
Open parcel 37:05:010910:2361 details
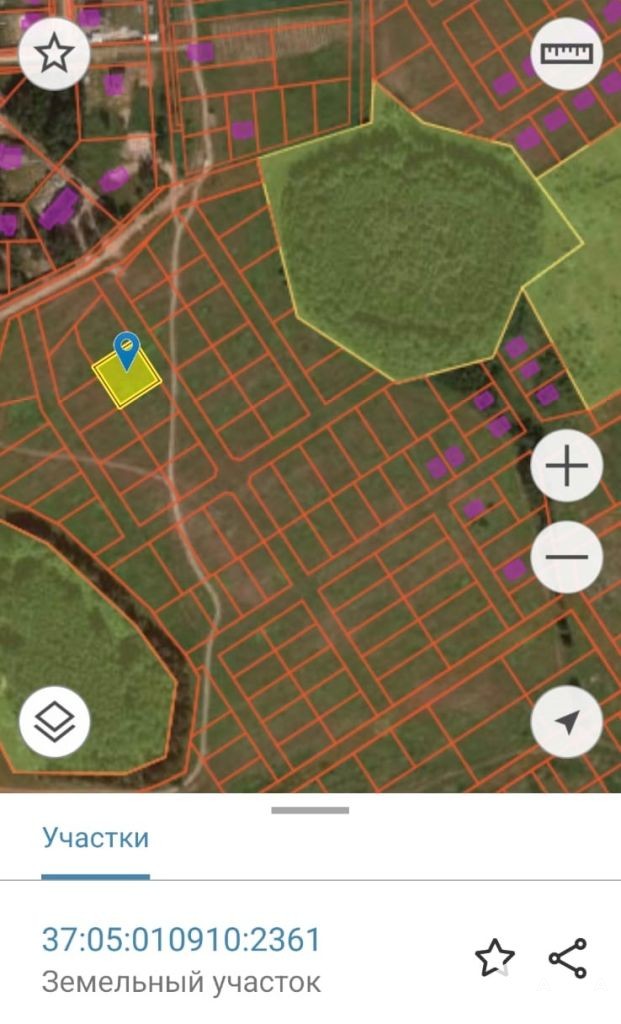pos(182,940)
